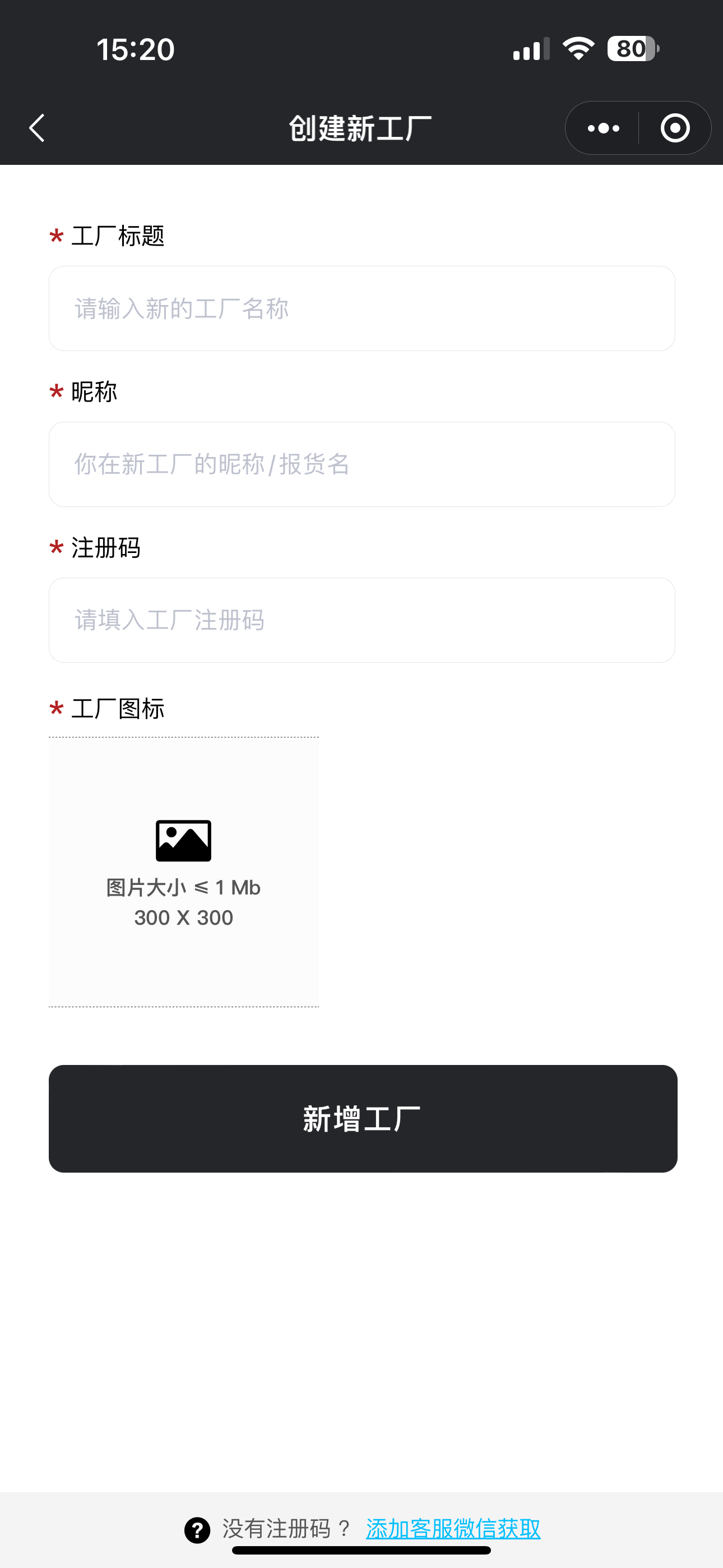Open the 添加客服微信获取 link

[453, 1528]
